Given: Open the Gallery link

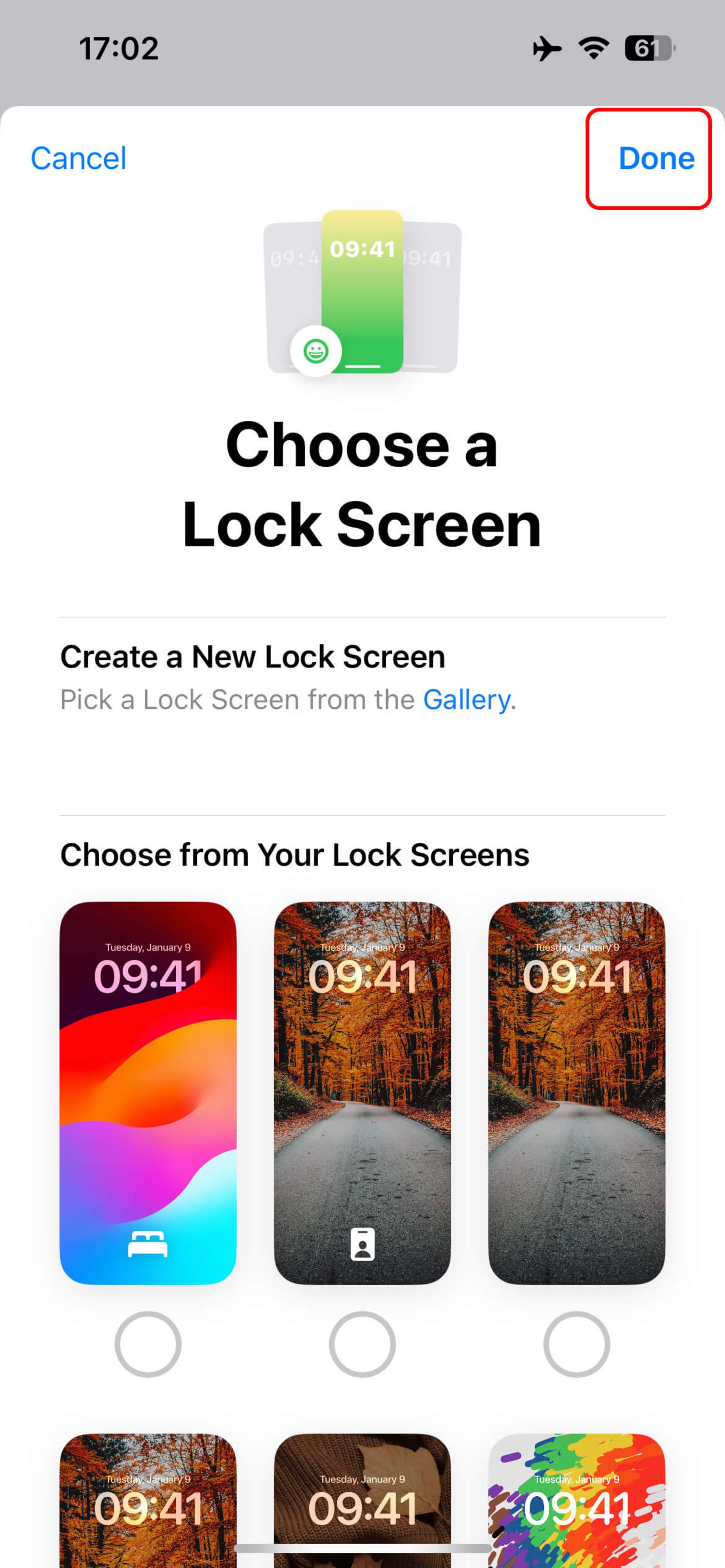Looking at the screenshot, I should click(466, 699).
